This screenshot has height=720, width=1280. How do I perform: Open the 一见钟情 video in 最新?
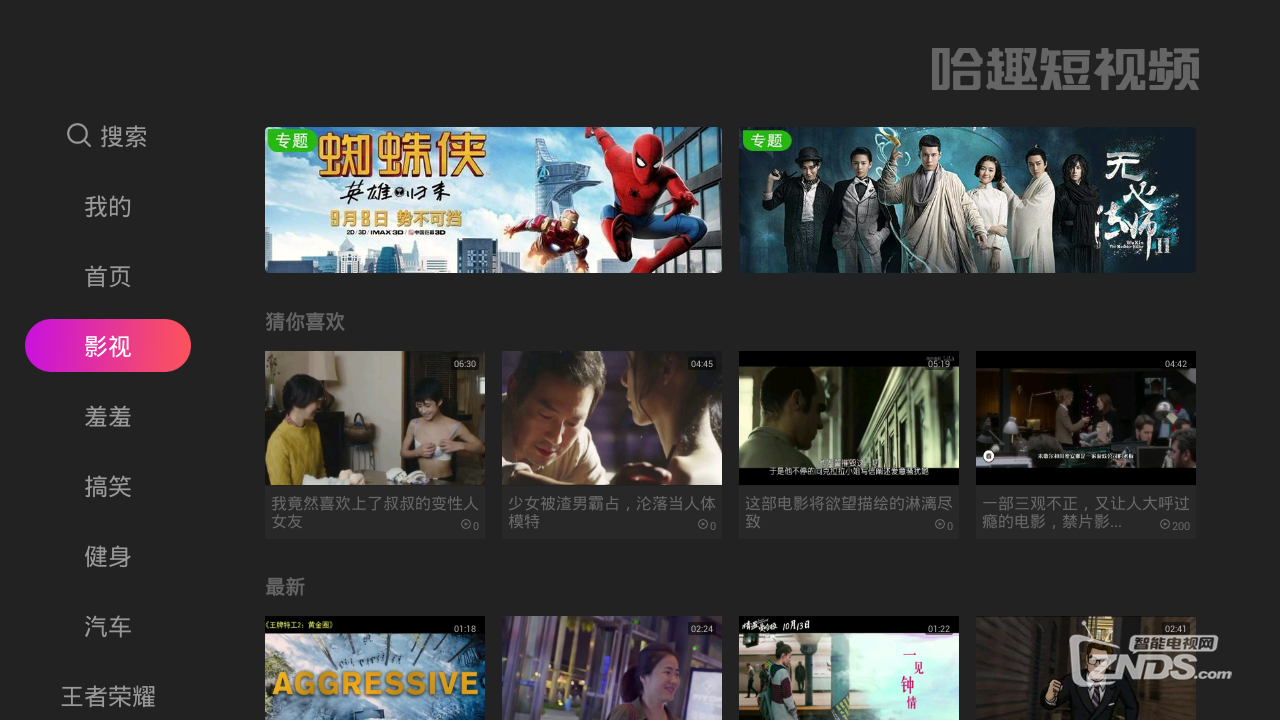point(849,668)
